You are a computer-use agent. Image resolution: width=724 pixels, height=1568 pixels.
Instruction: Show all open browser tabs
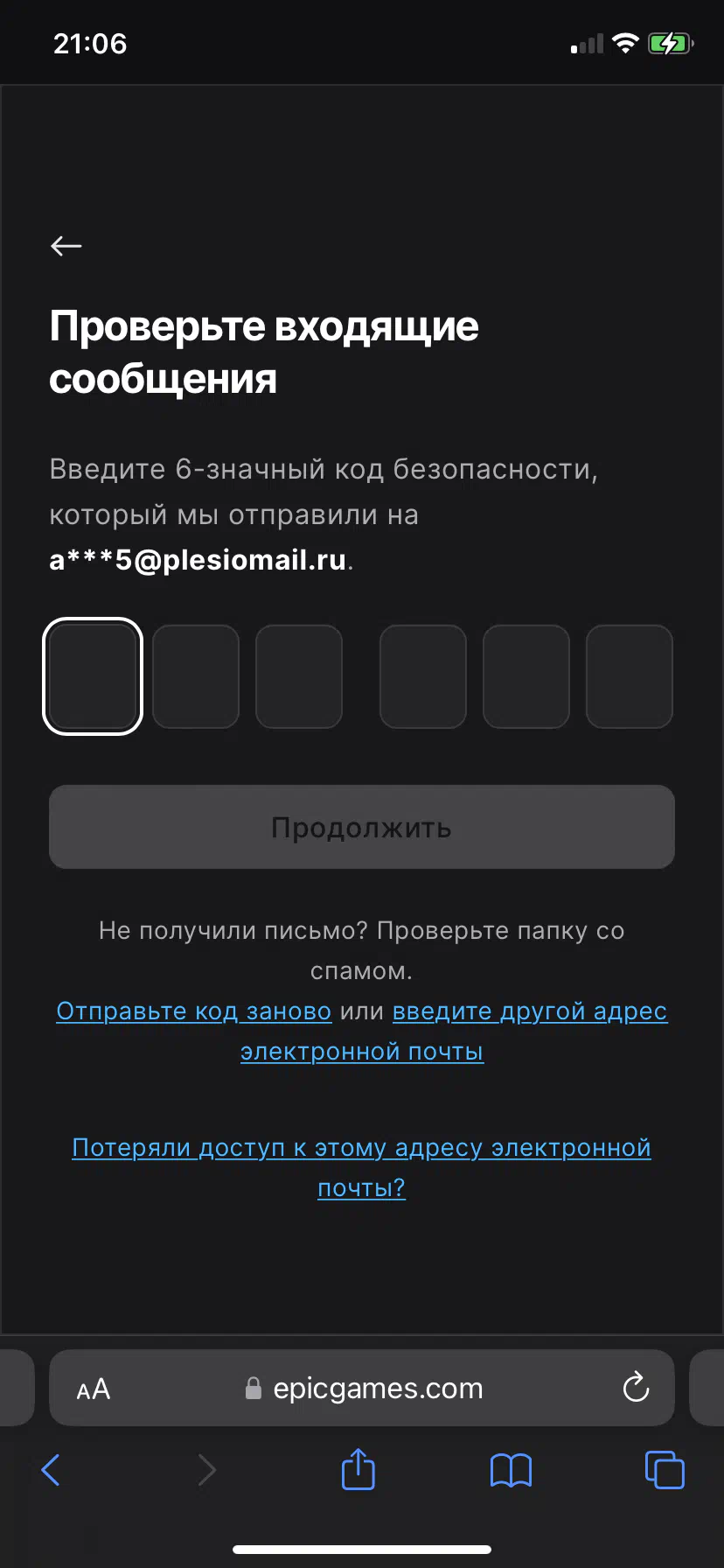tap(665, 1469)
